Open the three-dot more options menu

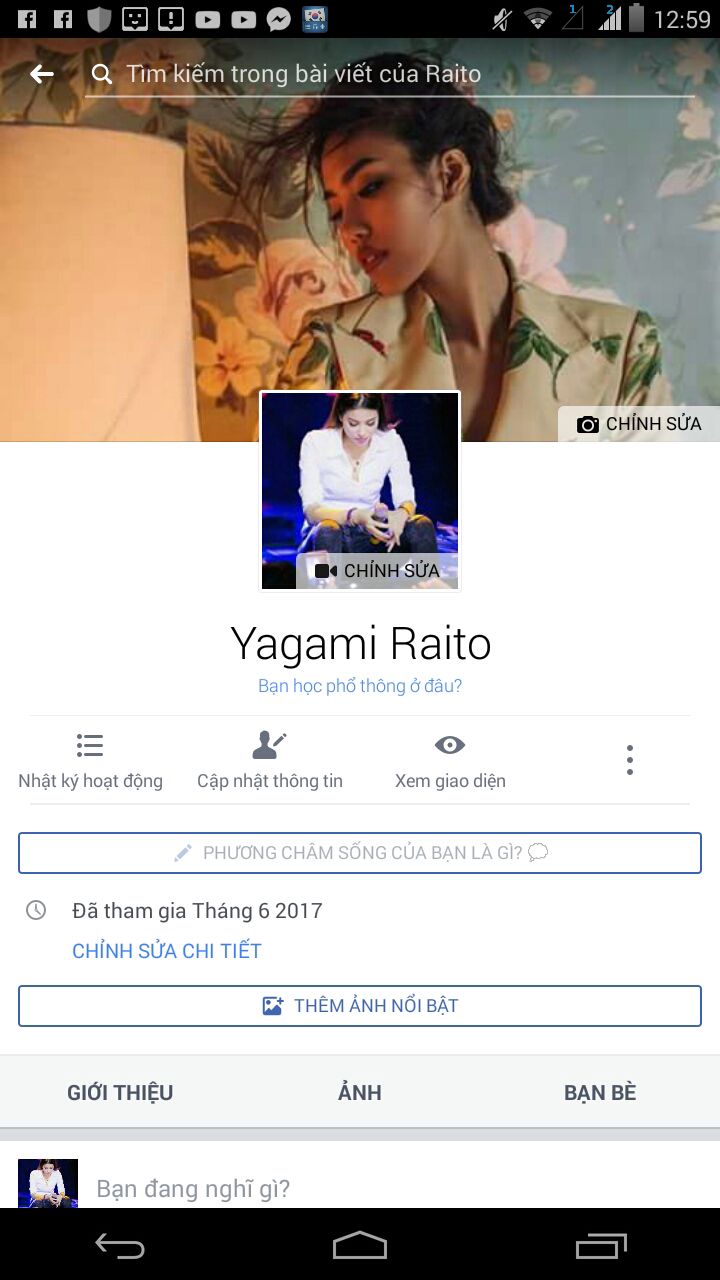coord(629,760)
